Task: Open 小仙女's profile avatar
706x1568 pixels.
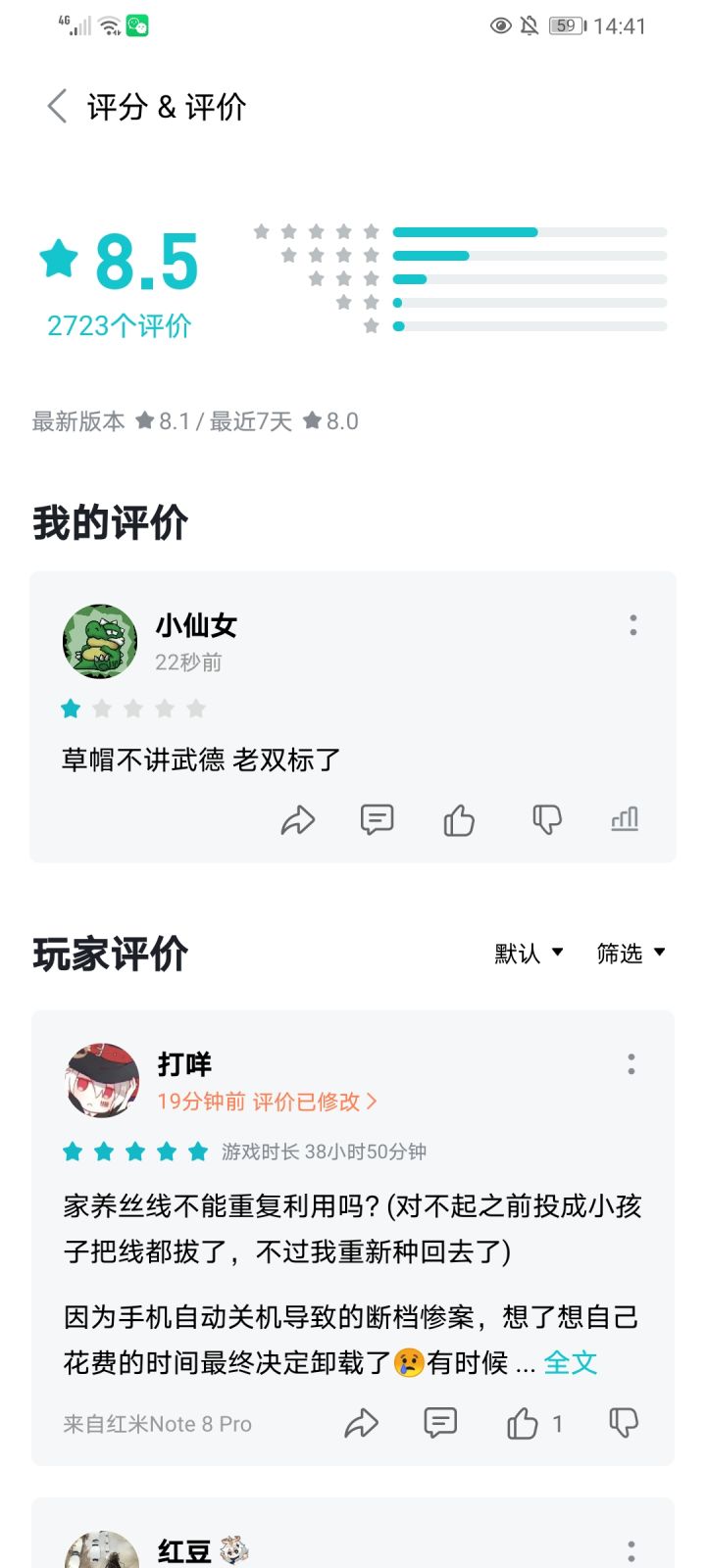Action: (x=100, y=641)
